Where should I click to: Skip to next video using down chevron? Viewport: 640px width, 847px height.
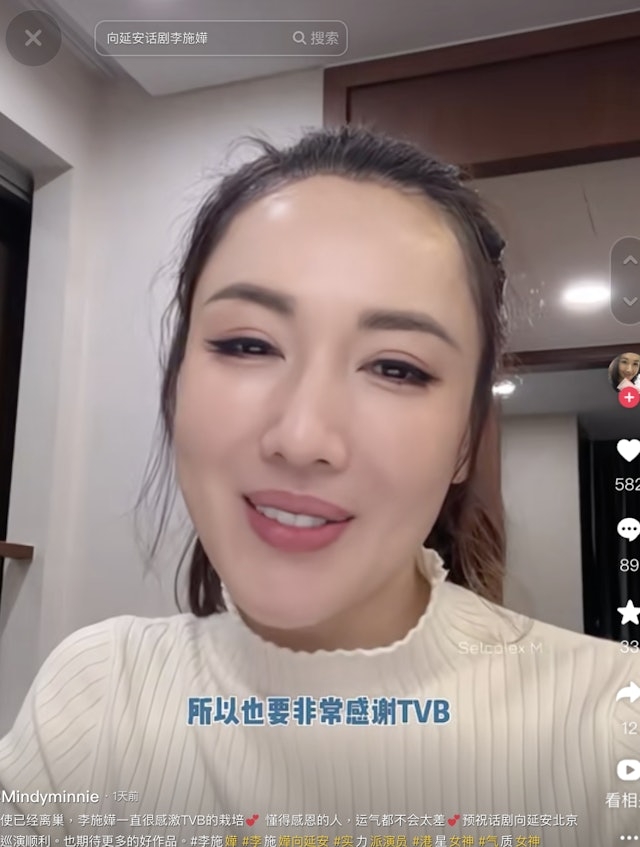[x=629, y=301]
